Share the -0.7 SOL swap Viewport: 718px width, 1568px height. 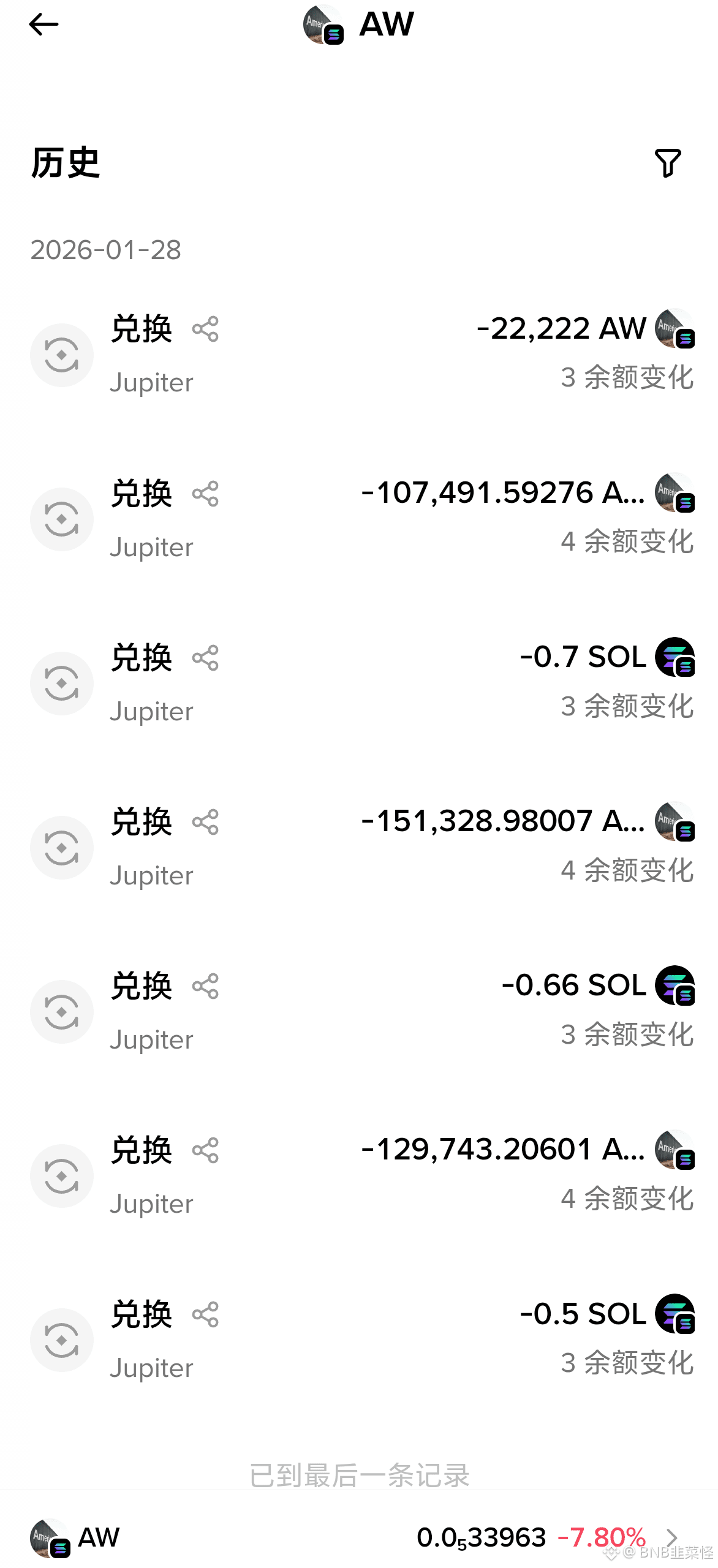pyautogui.click(x=205, y=658)
